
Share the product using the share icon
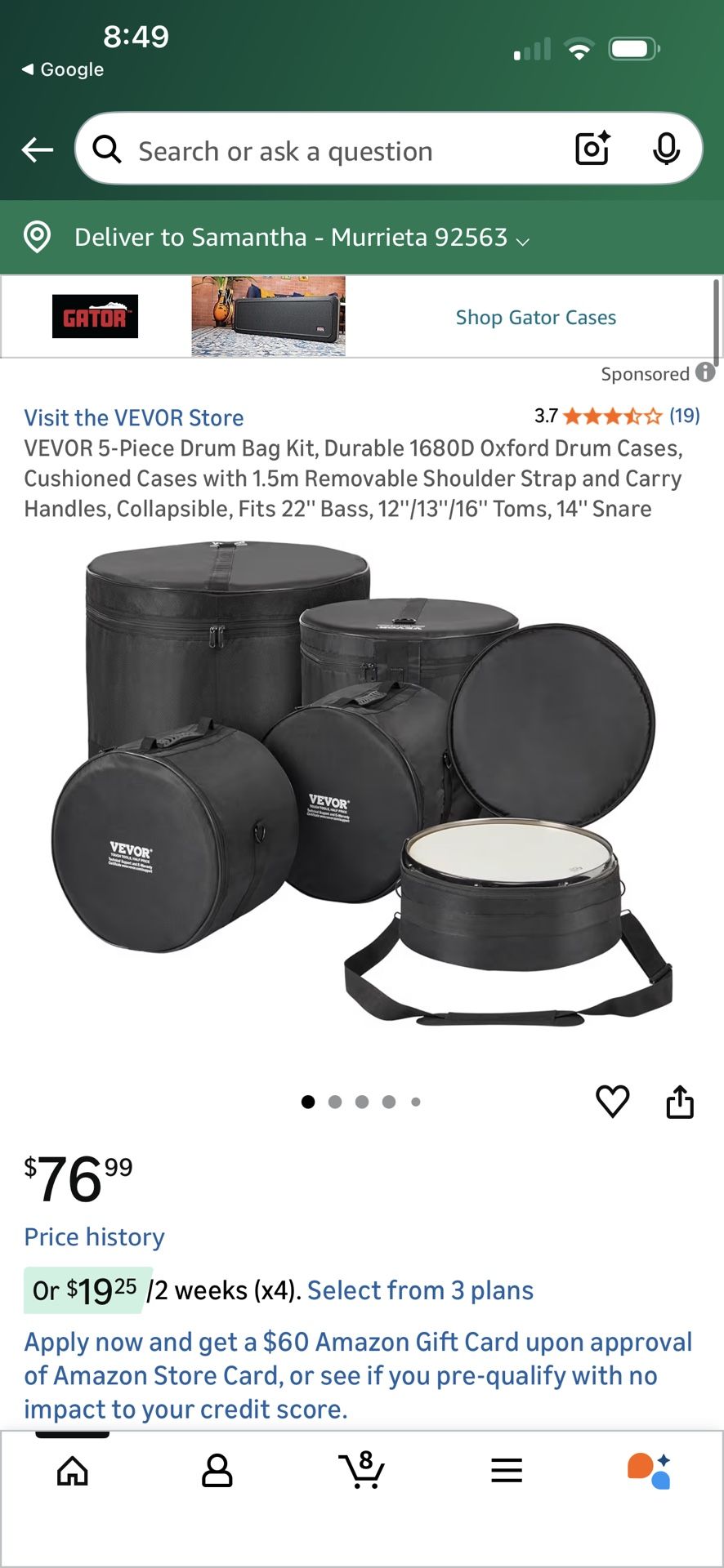(x=680, y=1101)
